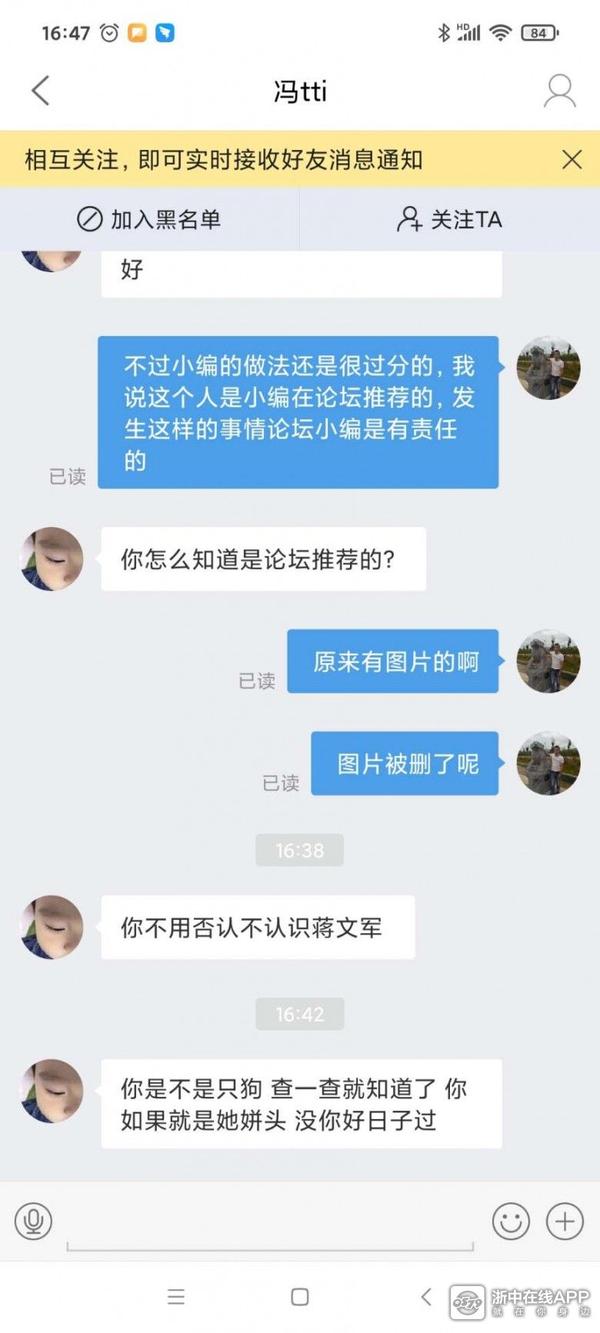600x1333 pixels.
Task: Tap the system home button
Action: (299, 1297)
